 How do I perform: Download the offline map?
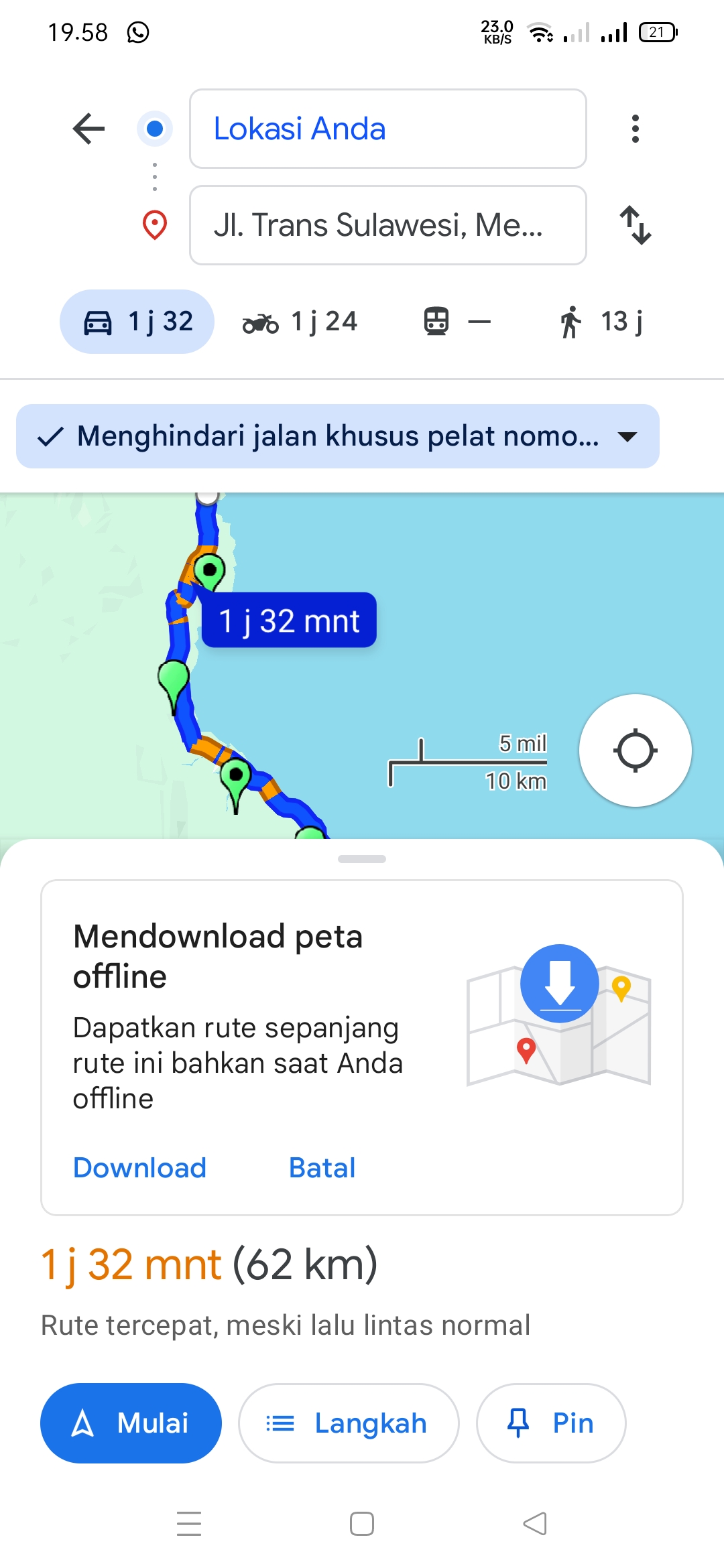[139, 1168]
